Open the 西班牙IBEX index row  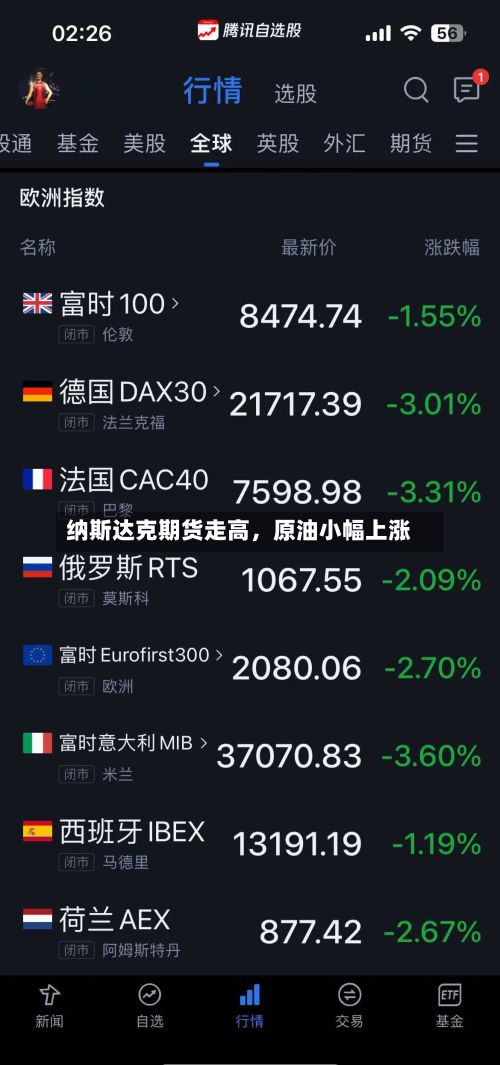click(250, 844)
